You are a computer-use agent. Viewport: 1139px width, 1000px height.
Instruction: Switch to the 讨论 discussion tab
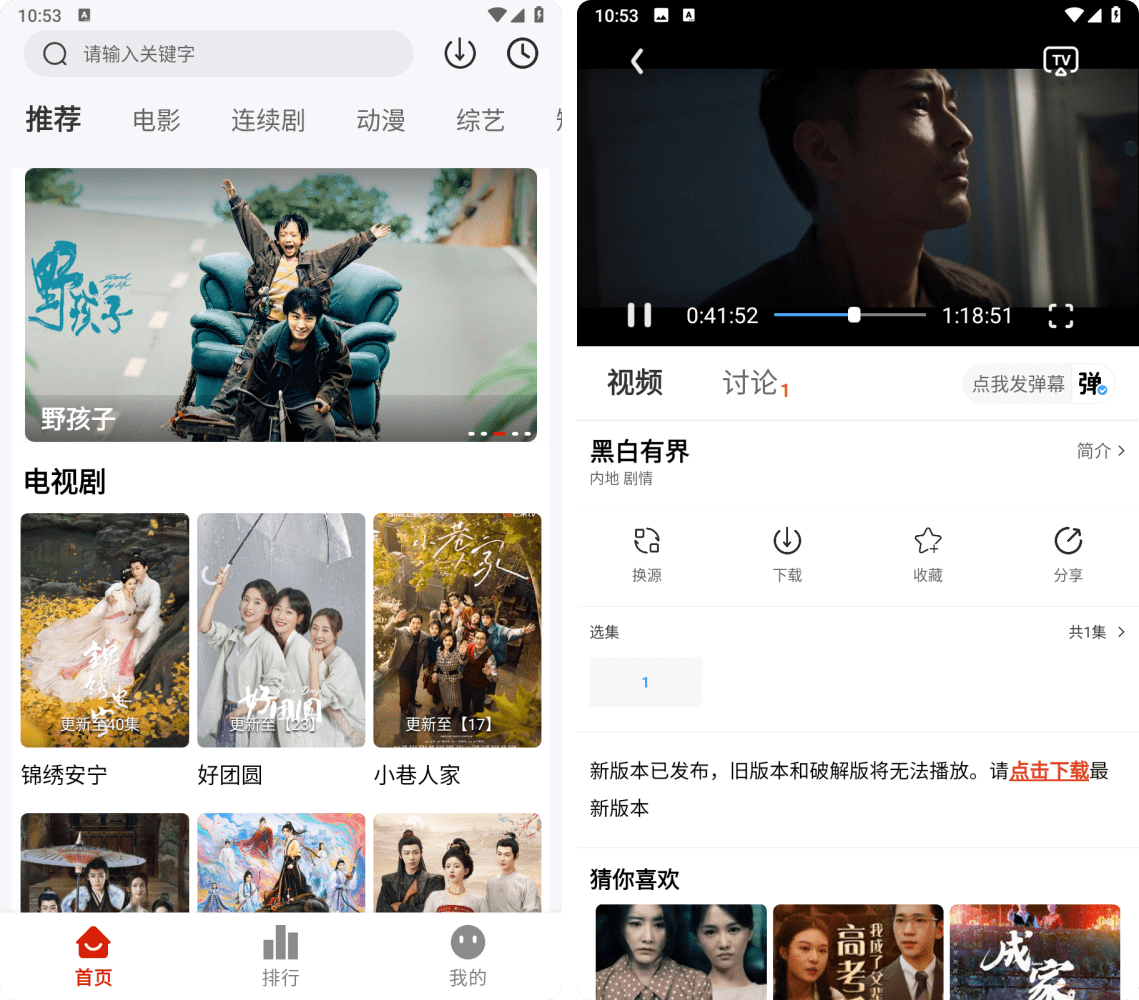coord(750,382)
